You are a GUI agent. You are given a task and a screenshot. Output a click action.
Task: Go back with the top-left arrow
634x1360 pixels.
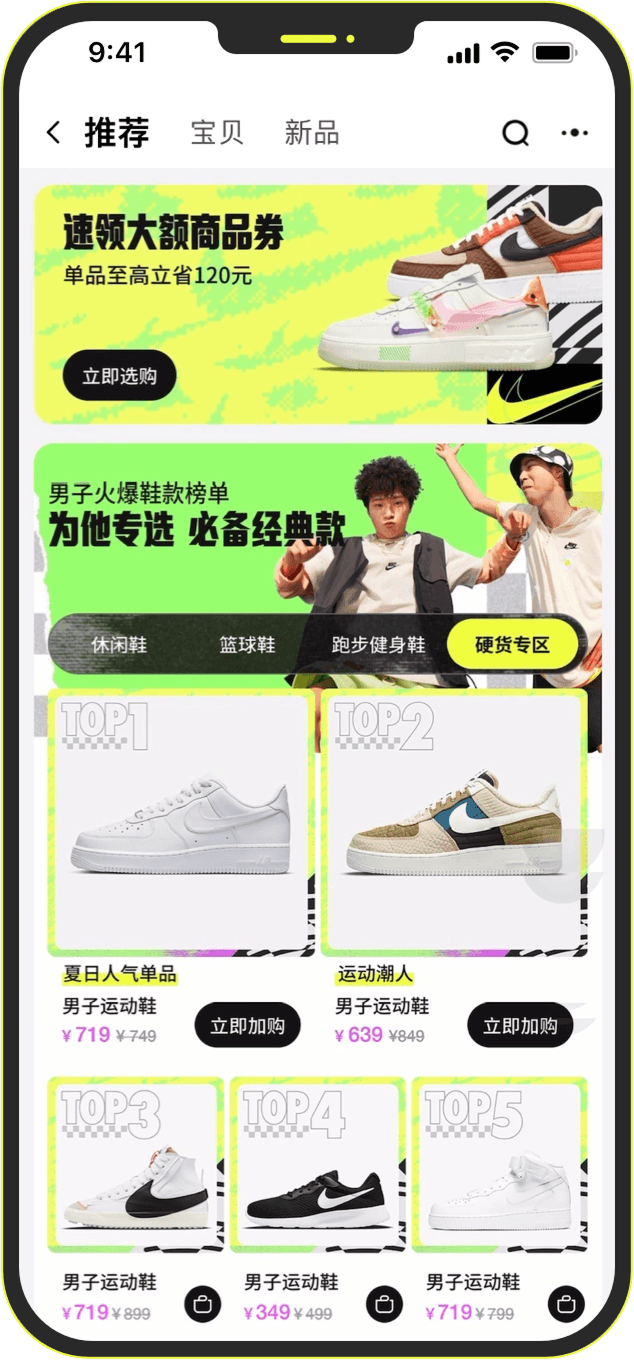54,132
